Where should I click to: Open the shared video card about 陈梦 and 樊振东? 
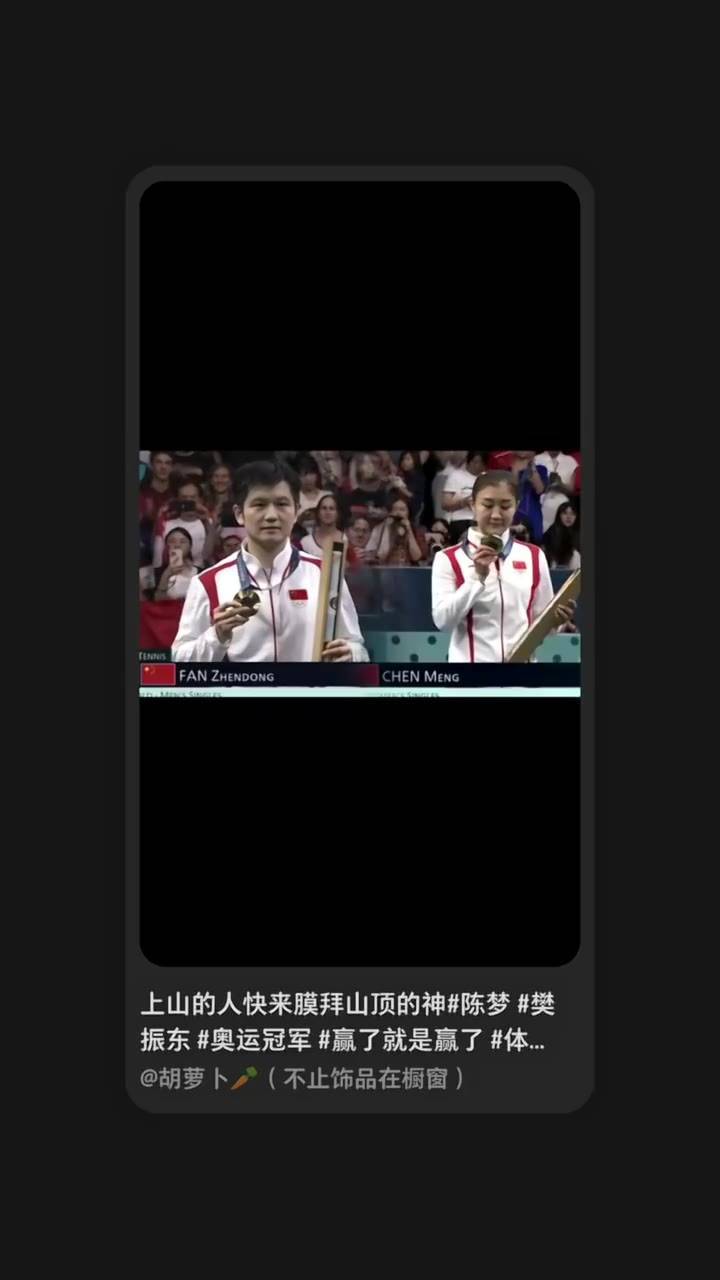pos(359,573)
